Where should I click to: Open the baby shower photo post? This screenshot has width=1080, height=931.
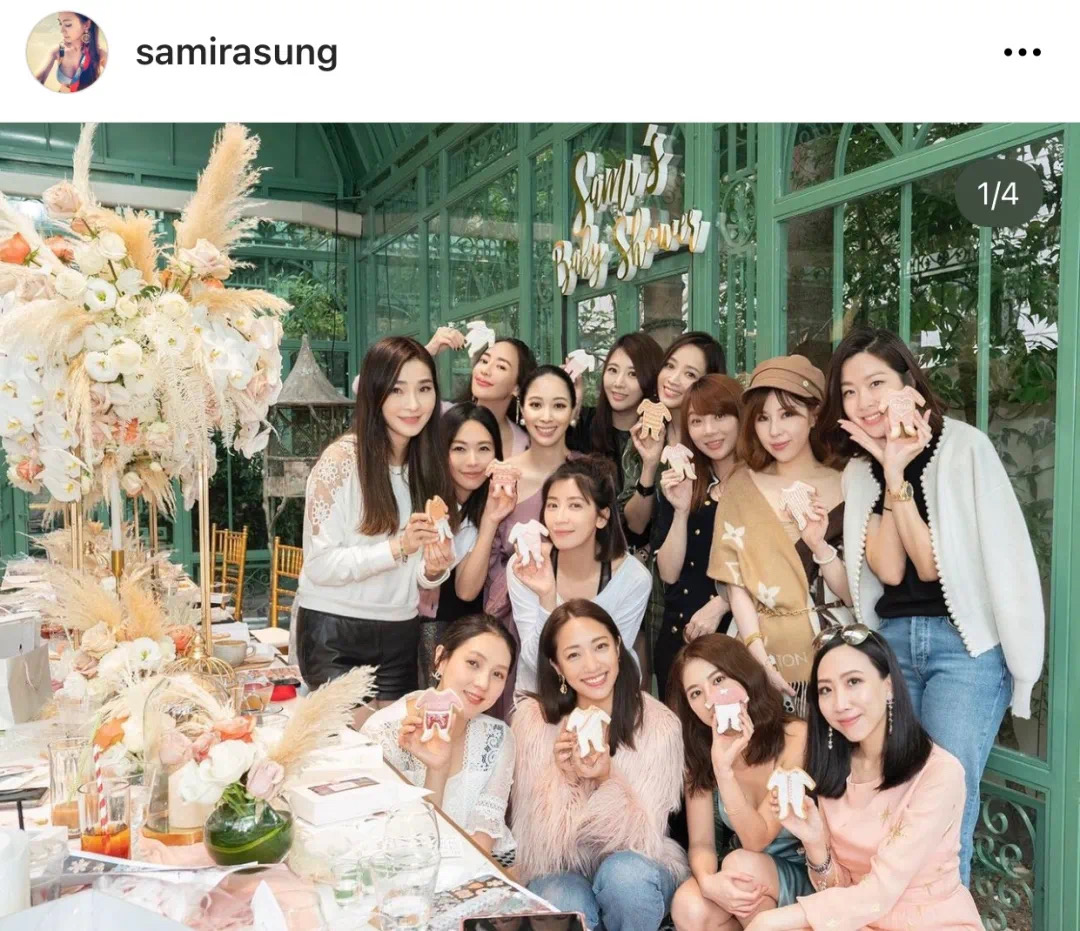(x=540, y=527)
